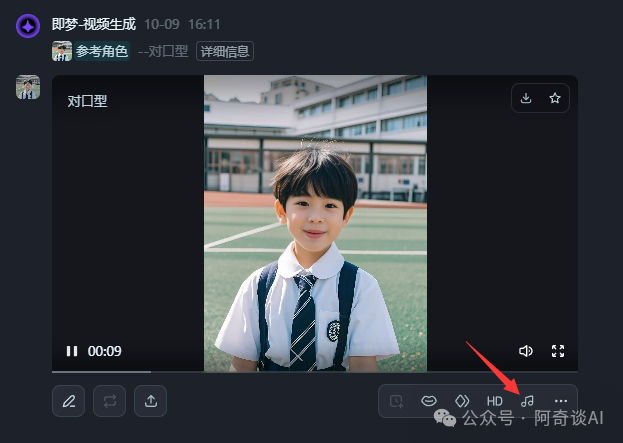Tap the upload/publish arrow button
The width and height of the screenshot is (623, 443).
click(150, 401)
